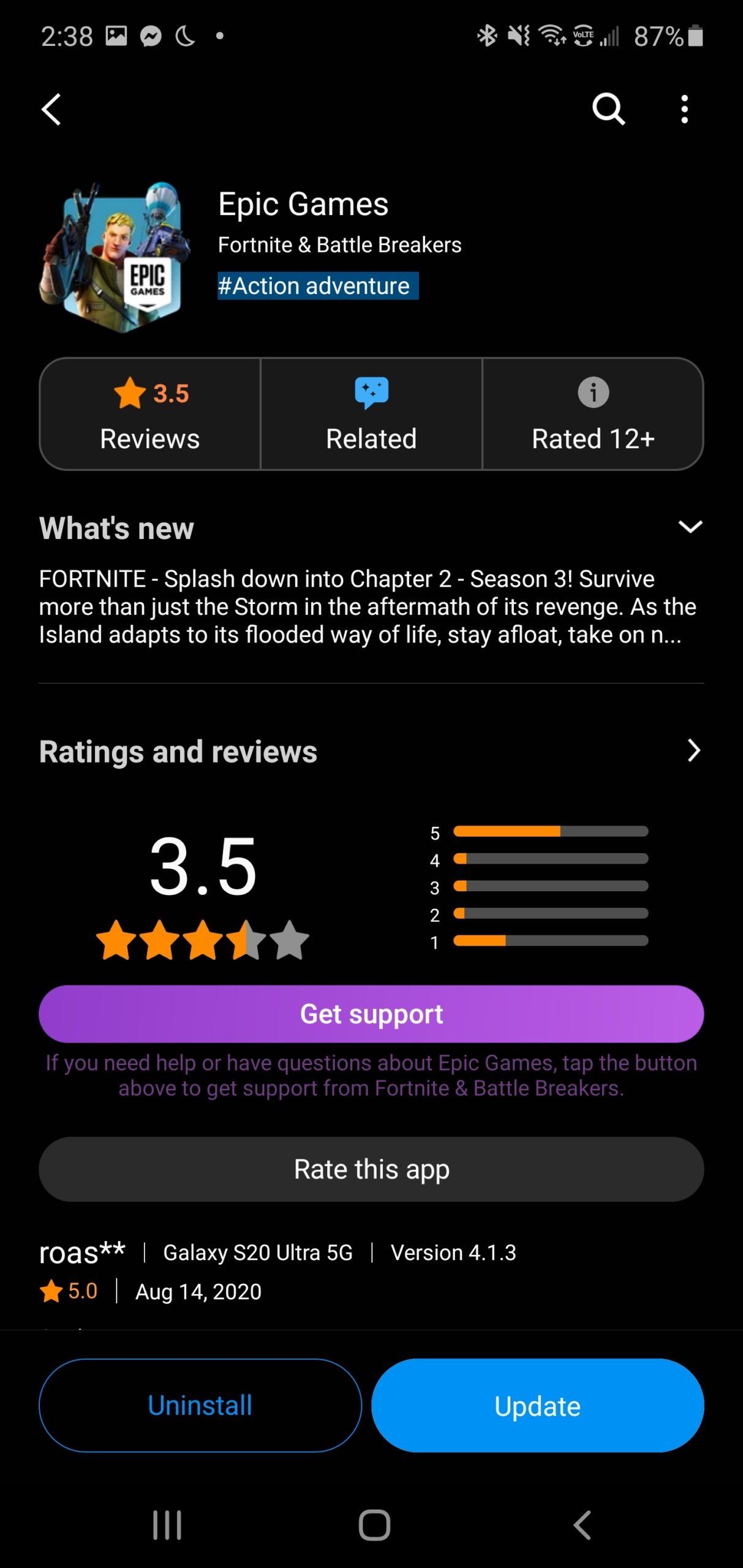Tap the Get support button
The image size is (743, 1568).
point(371,1014)
